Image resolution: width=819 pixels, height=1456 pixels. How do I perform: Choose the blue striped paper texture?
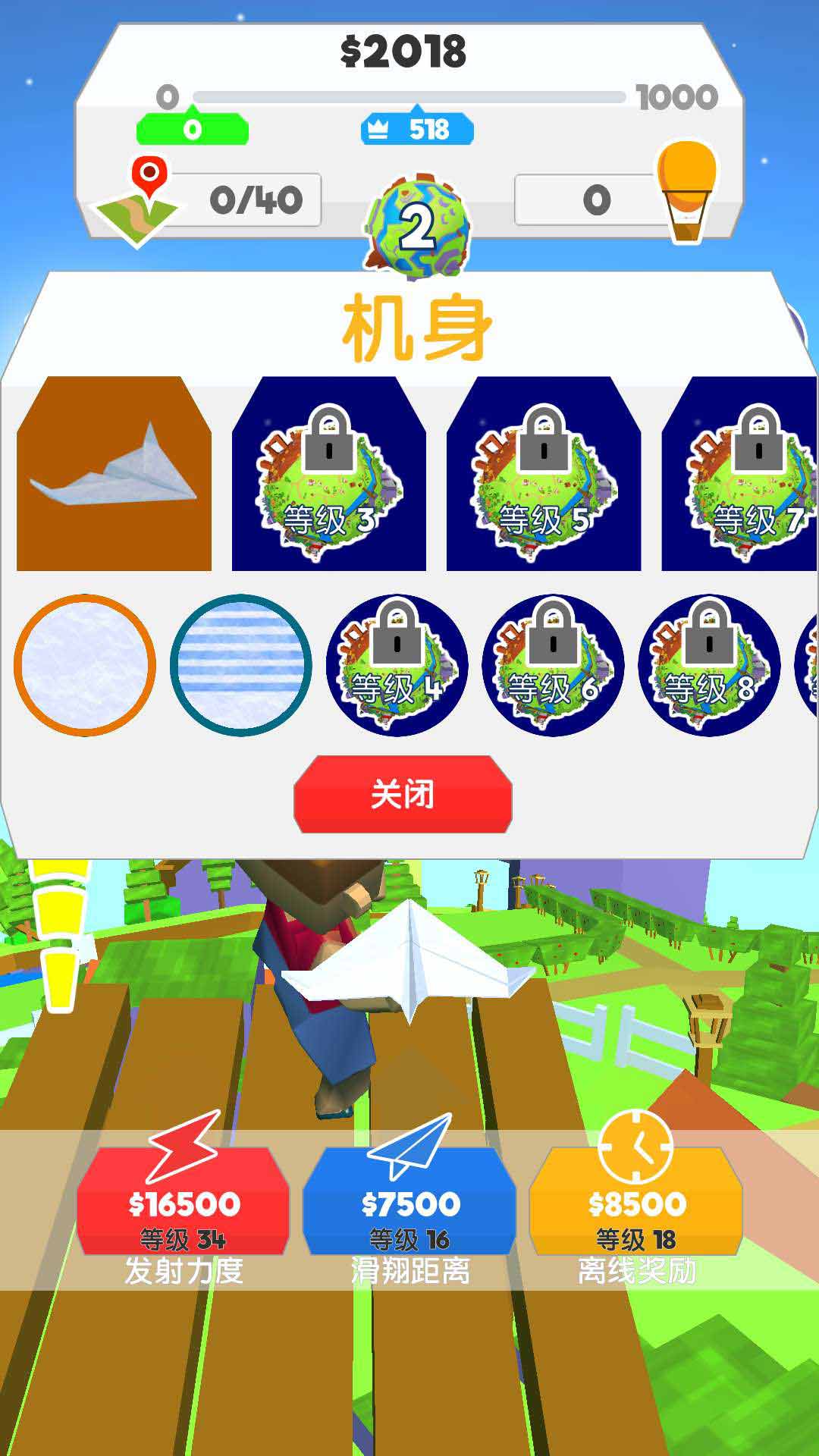[241, 665]
